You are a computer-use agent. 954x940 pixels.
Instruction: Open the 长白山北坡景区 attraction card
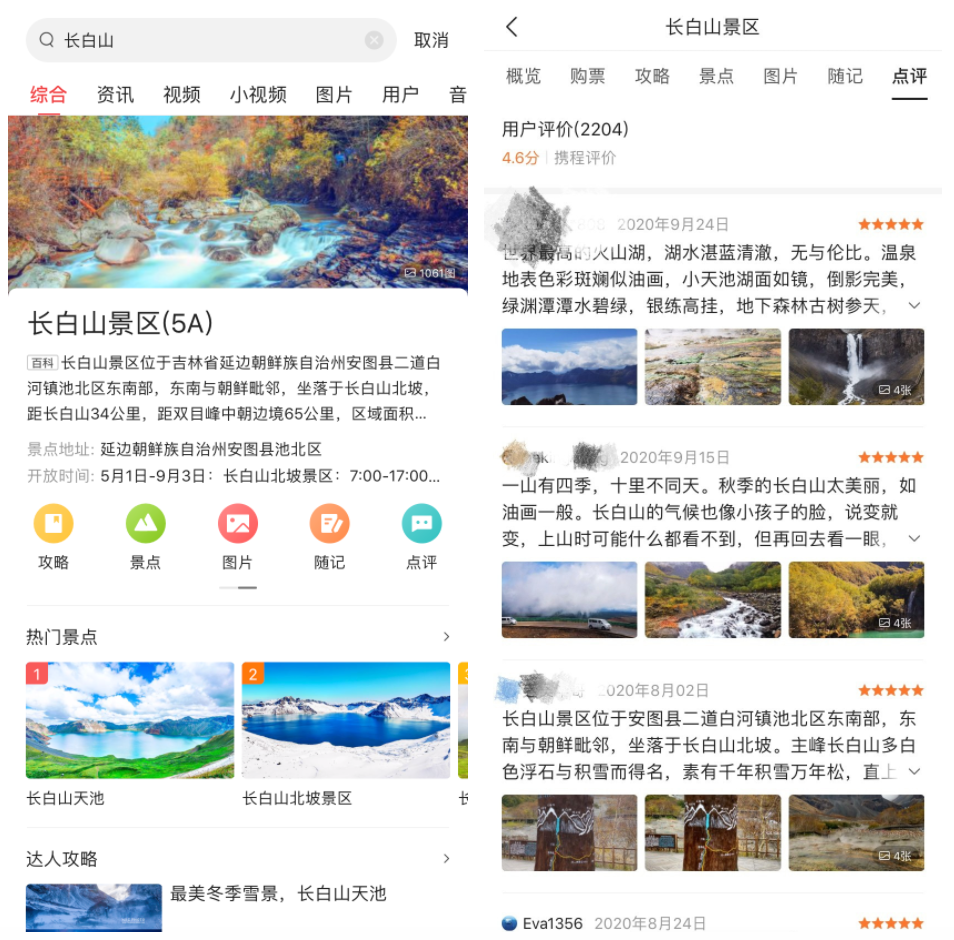345,732
